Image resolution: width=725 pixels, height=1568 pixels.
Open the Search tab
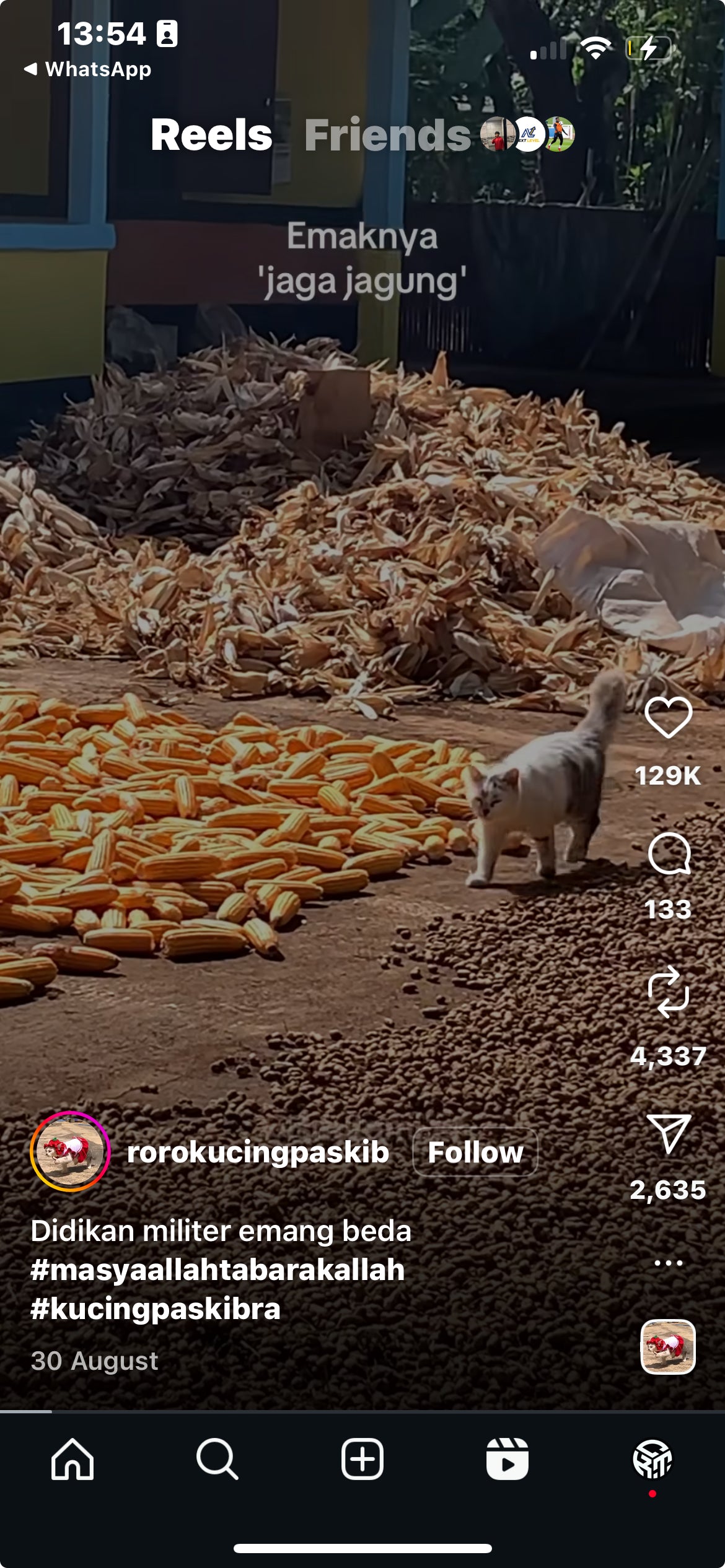pos(217,1459)
